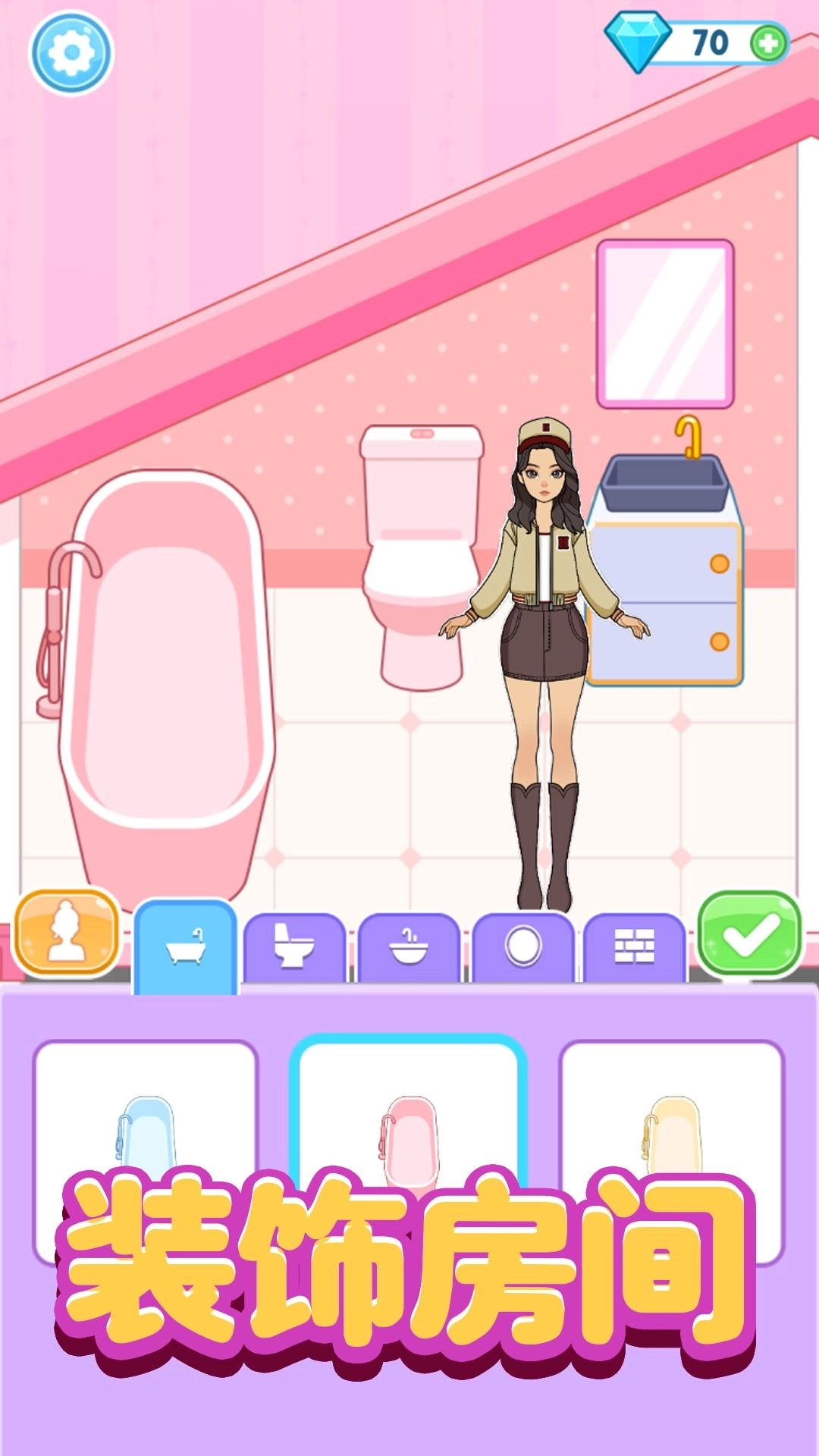Switch to the toilet category tab
This screenshot has height=1456, width=819.
point(294,946)
